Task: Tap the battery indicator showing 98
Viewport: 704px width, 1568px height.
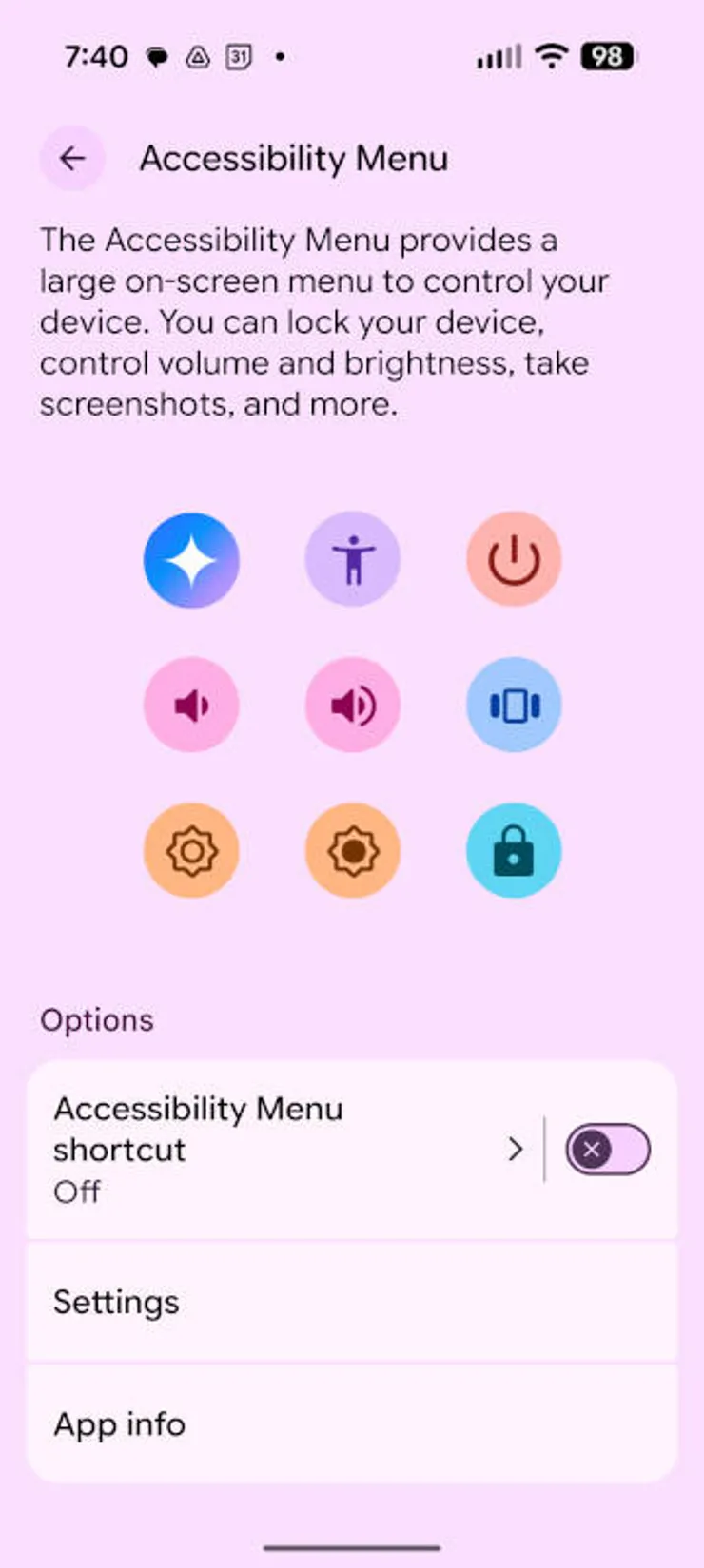Action: point(605,56)
